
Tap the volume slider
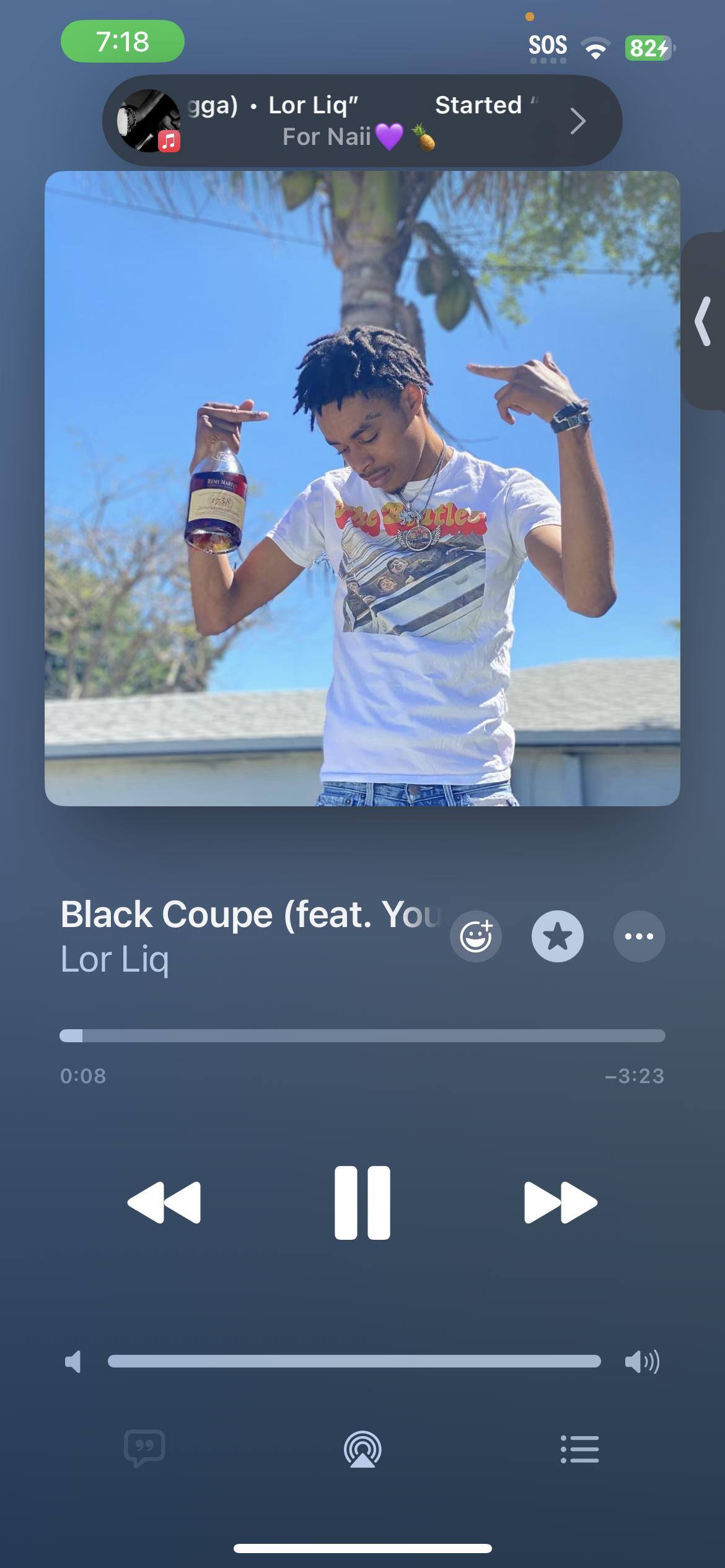click(x=354, y=1361)
